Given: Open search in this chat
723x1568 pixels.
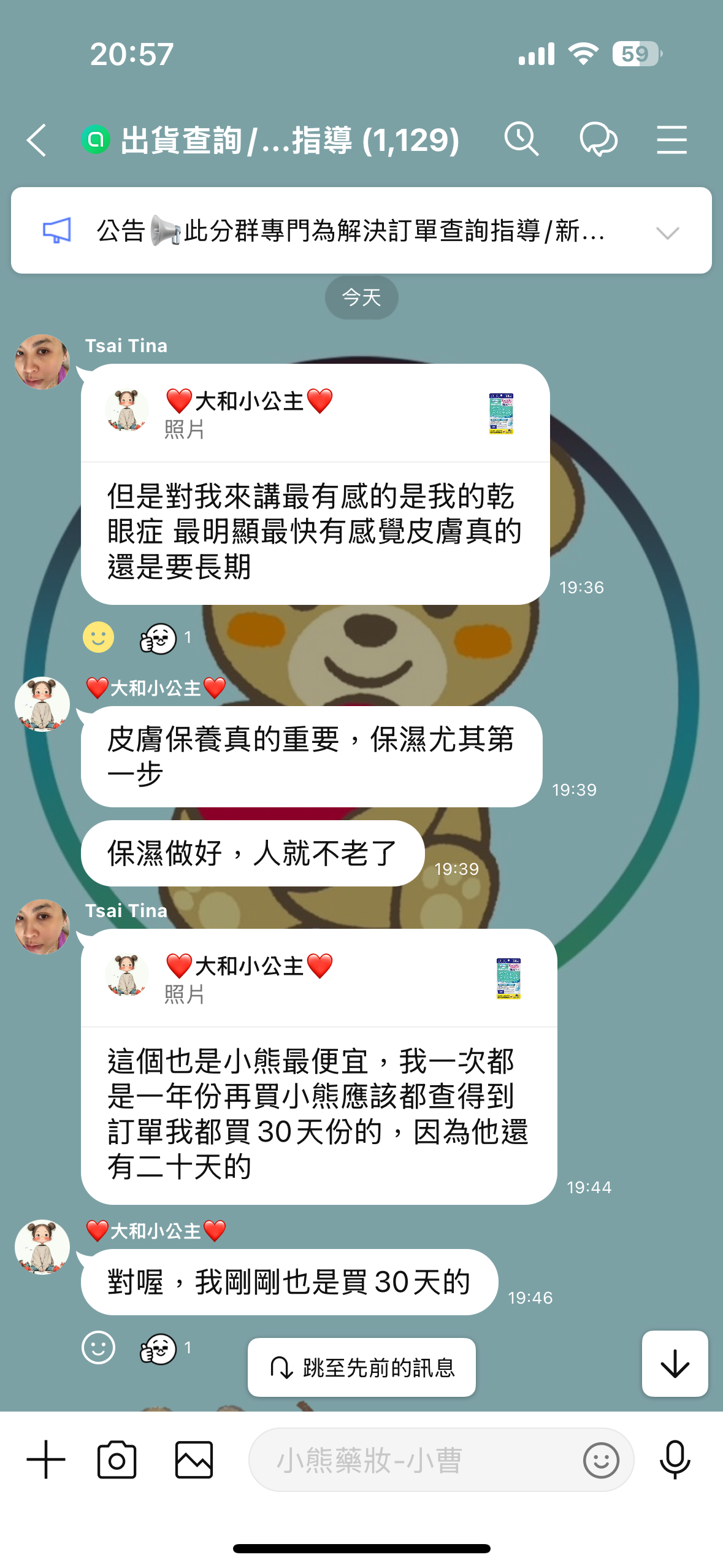Looking at the screenshot, I should [x=521, y=139].
